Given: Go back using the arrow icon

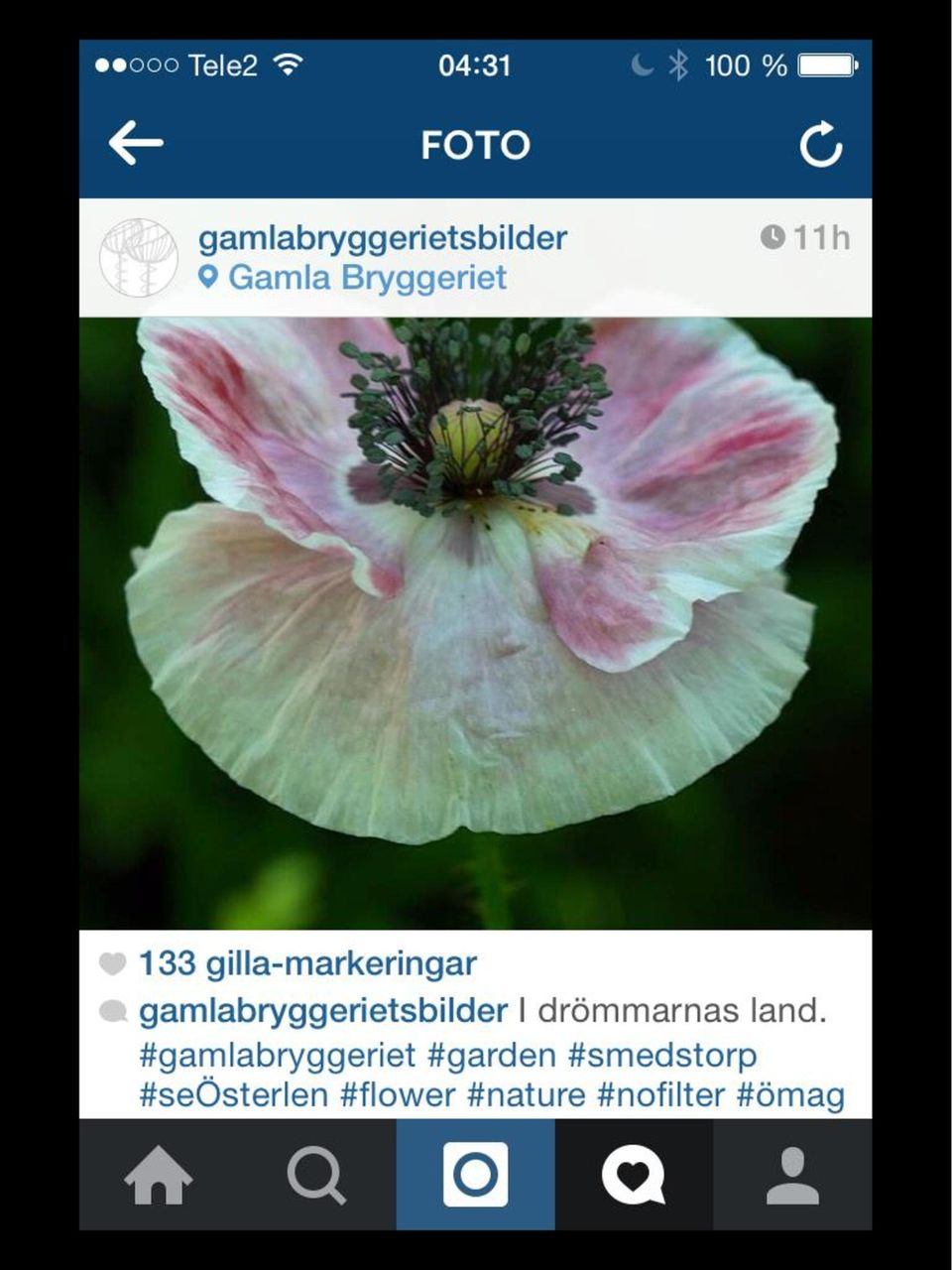Looking at the screenshot, I should tap(136, 144).
